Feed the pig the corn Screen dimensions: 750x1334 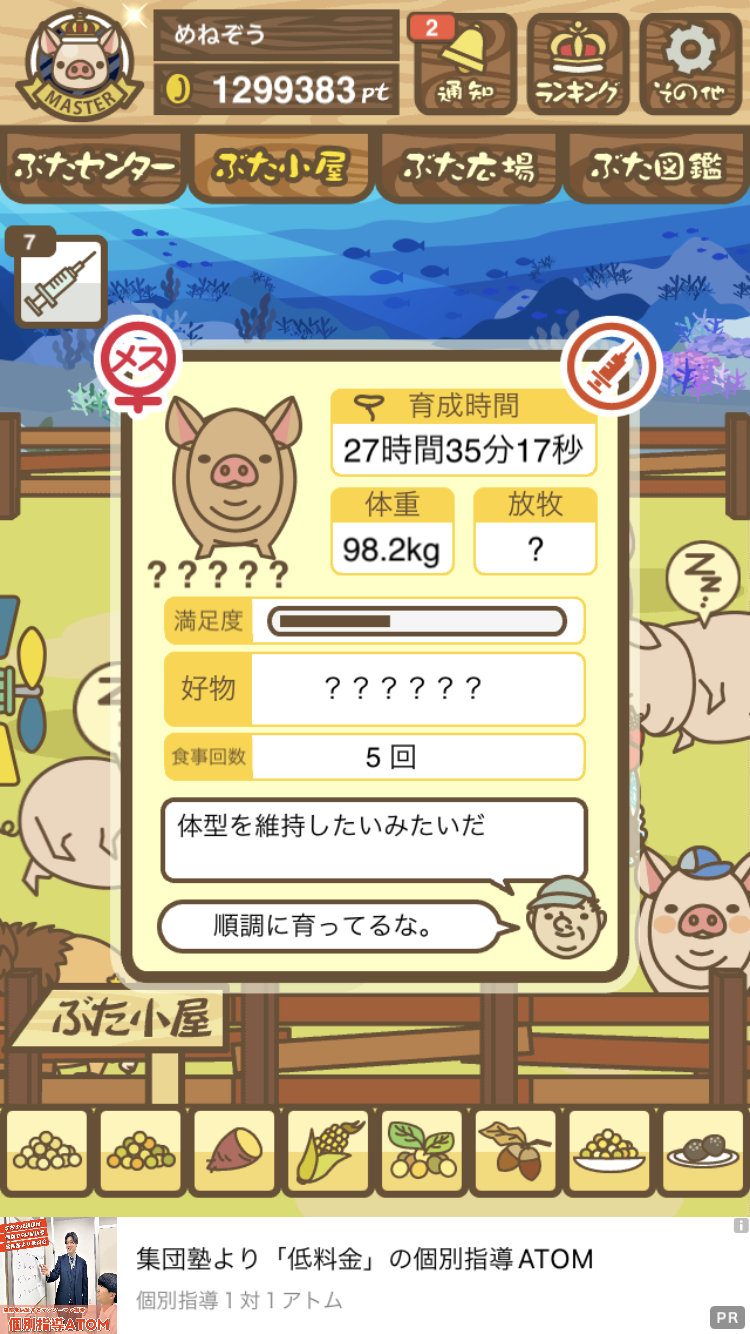pos(327,1151)
